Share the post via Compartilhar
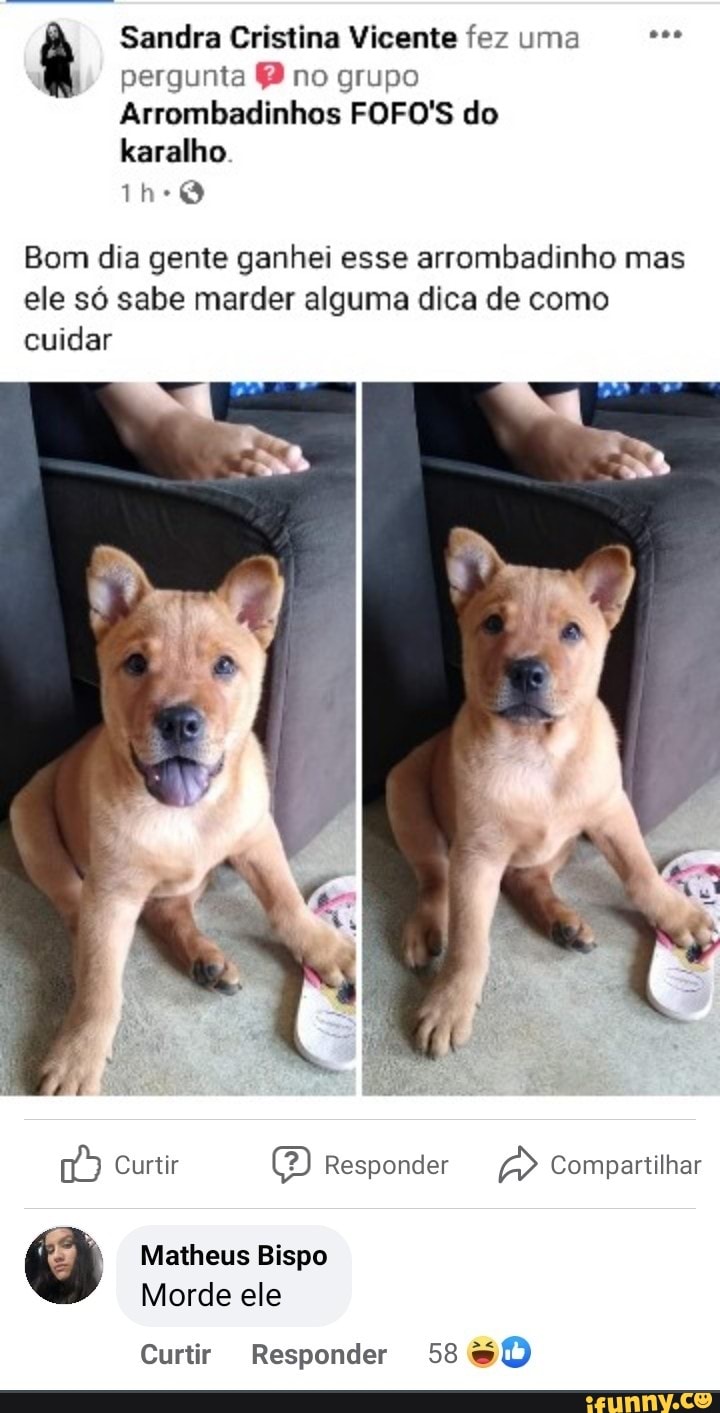Viewport: 720px width, 1413px height. (x=600, y=1165)
